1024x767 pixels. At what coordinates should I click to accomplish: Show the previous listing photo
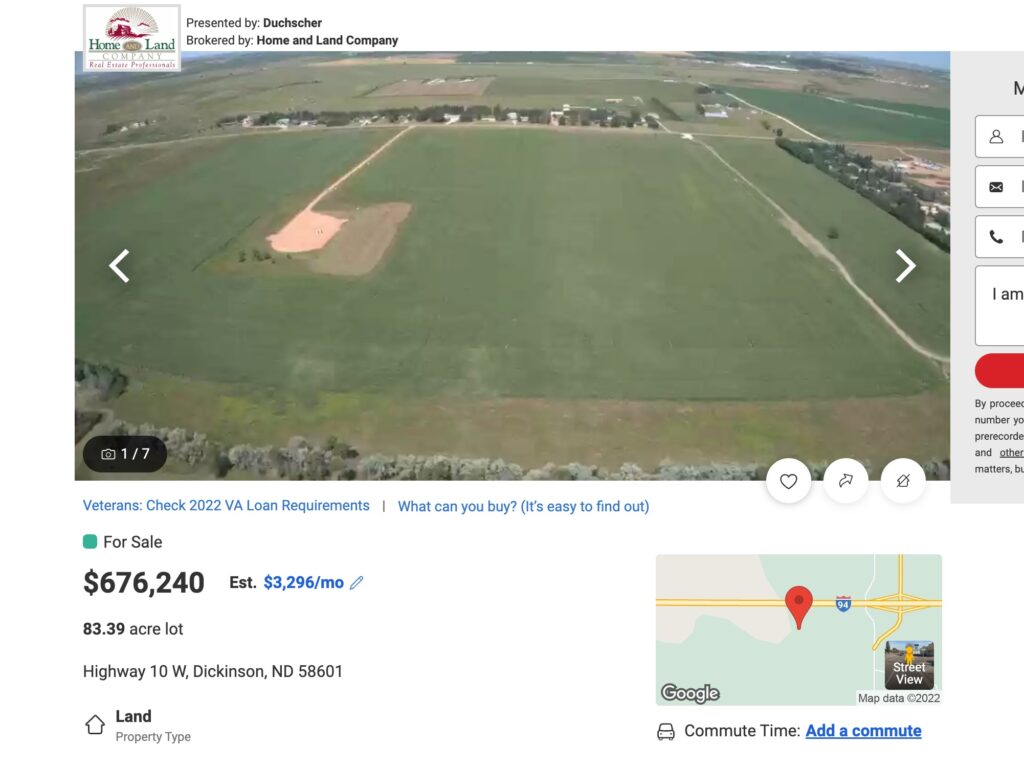[120, 266]
